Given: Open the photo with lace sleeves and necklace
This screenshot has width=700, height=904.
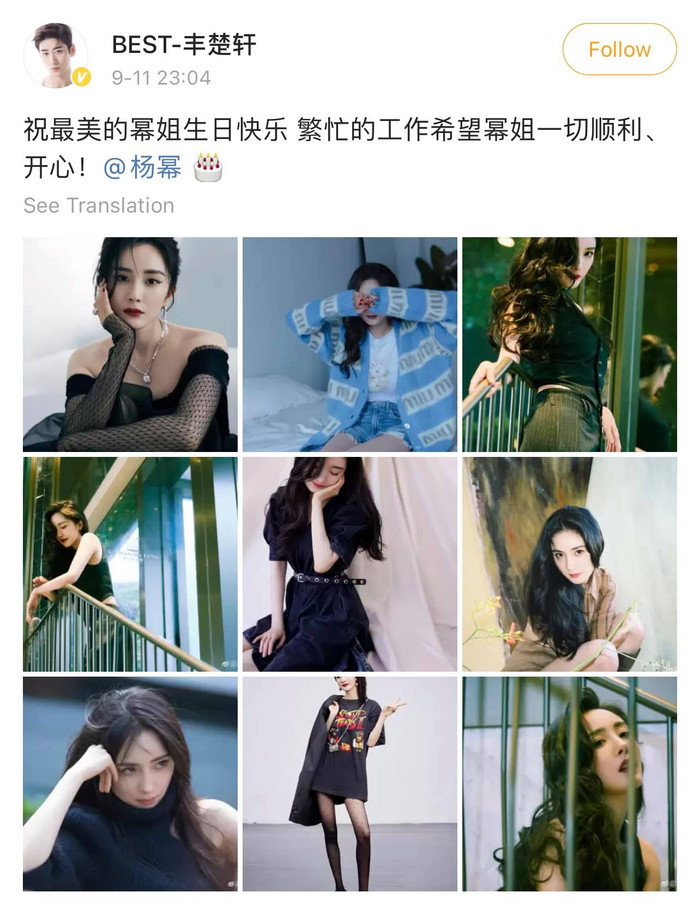Looking at the screenshot, I should tap(131, 344).
